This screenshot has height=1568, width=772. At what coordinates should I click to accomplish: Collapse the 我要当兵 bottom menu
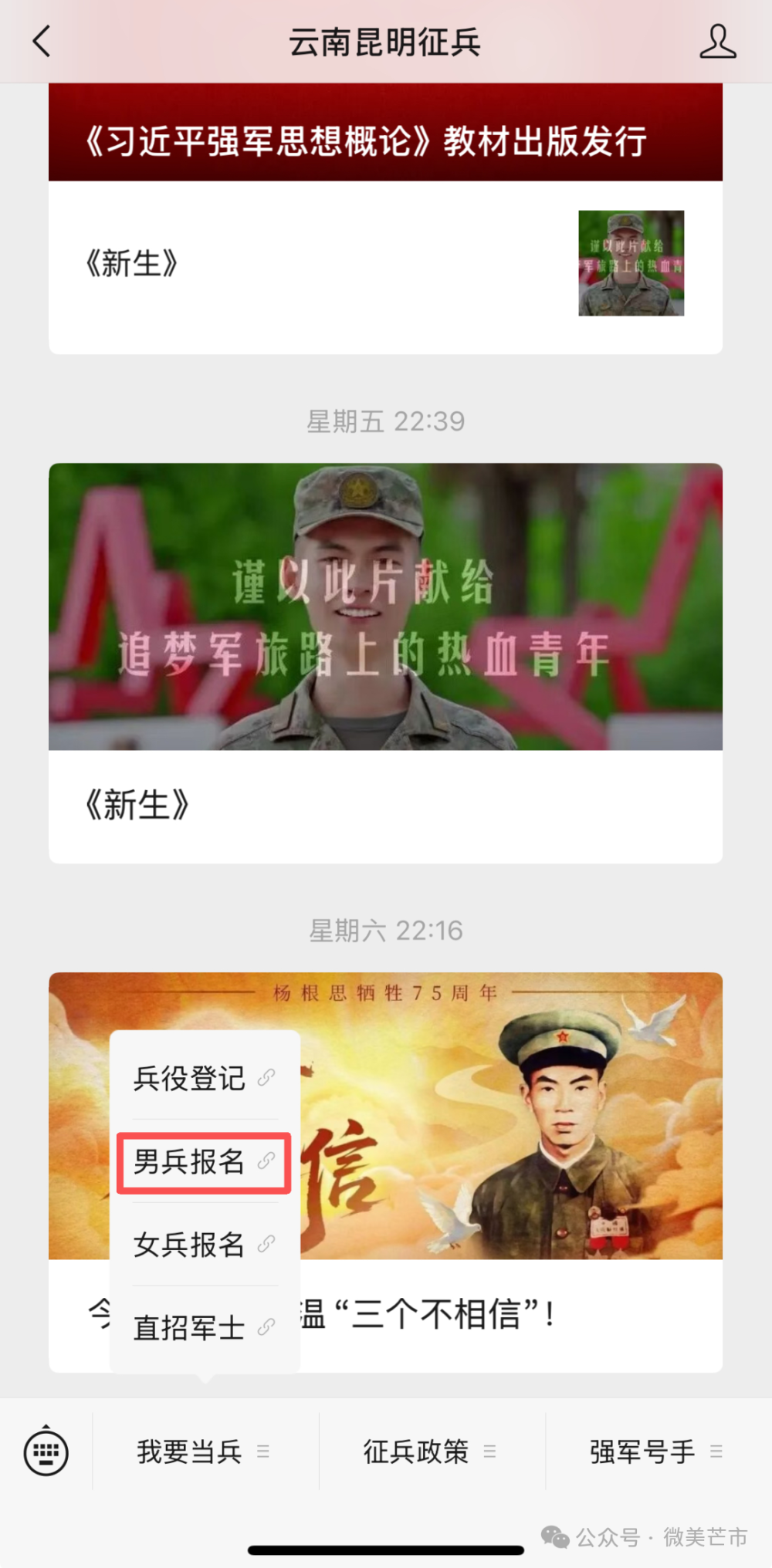pos(204,1451)
